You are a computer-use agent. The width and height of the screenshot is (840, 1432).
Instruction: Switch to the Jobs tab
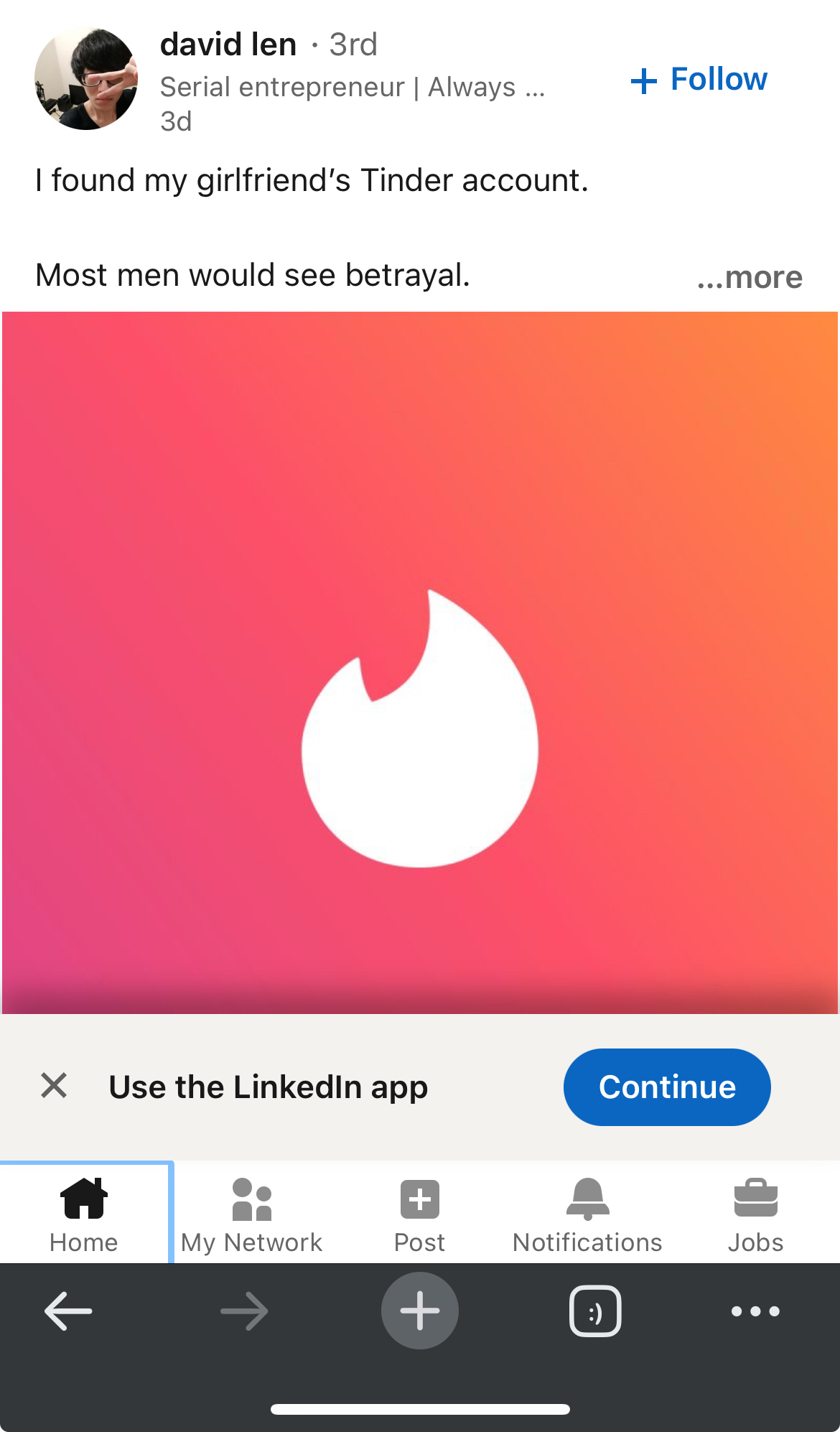pos(755,1214)
